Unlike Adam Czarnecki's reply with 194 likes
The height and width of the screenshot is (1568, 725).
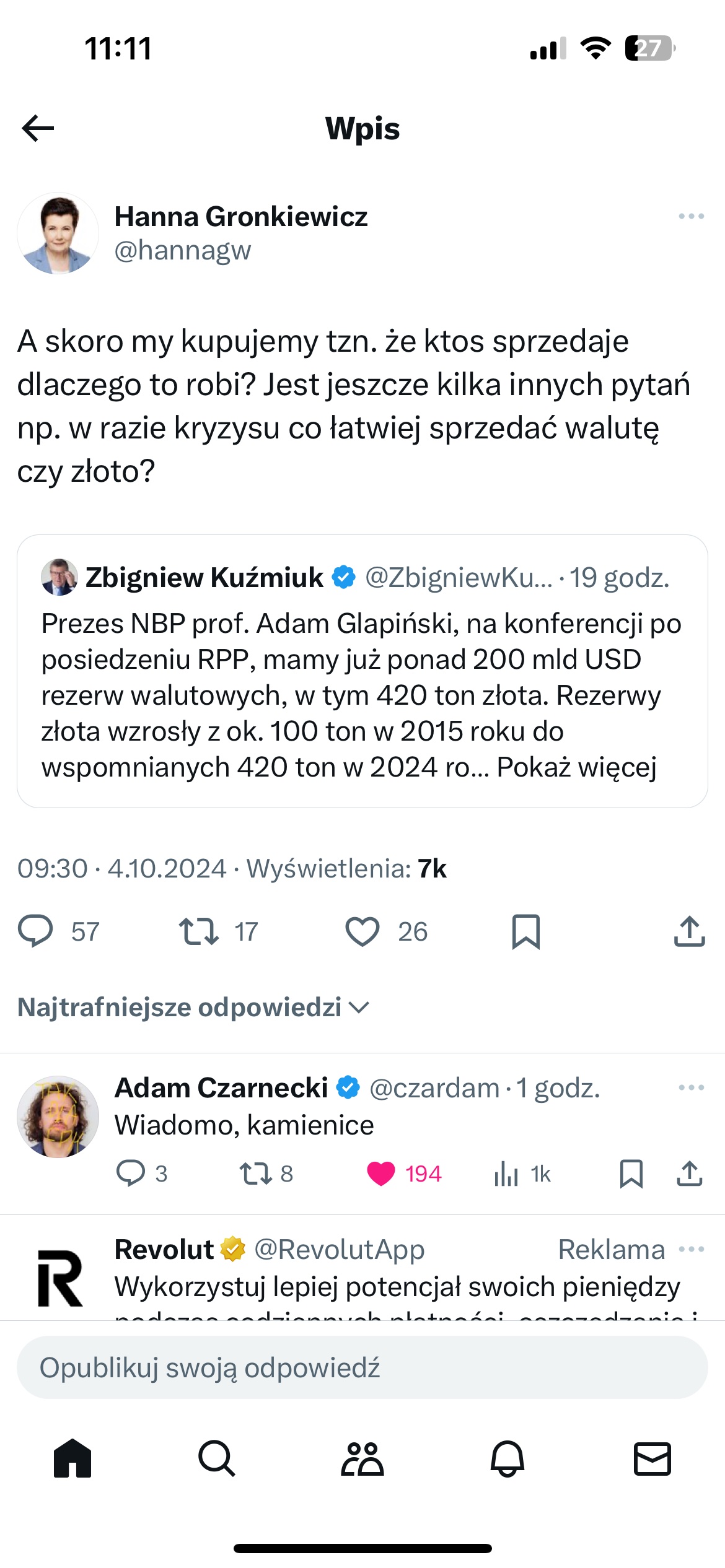381,1174
